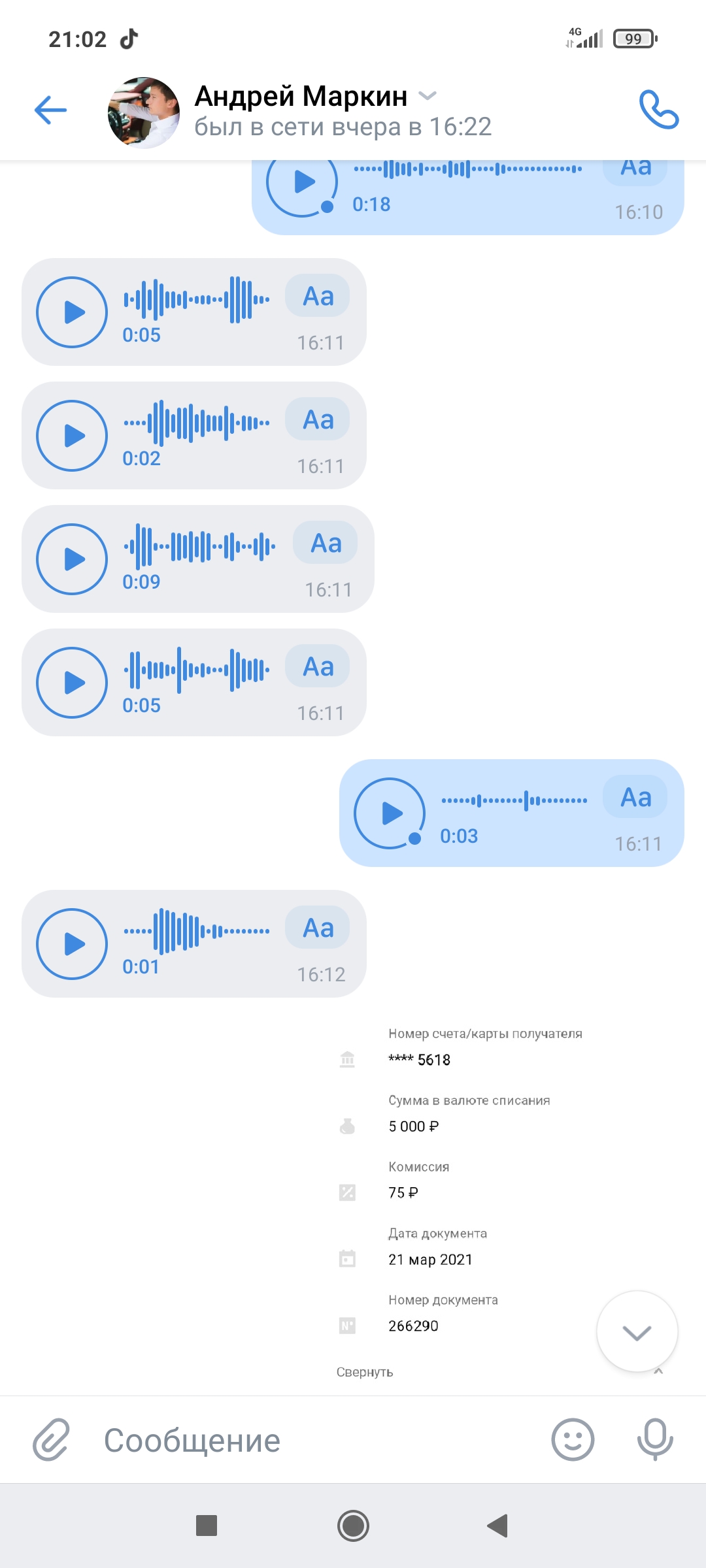Record a voice message with the microphone

click(x=655, y=1439)
